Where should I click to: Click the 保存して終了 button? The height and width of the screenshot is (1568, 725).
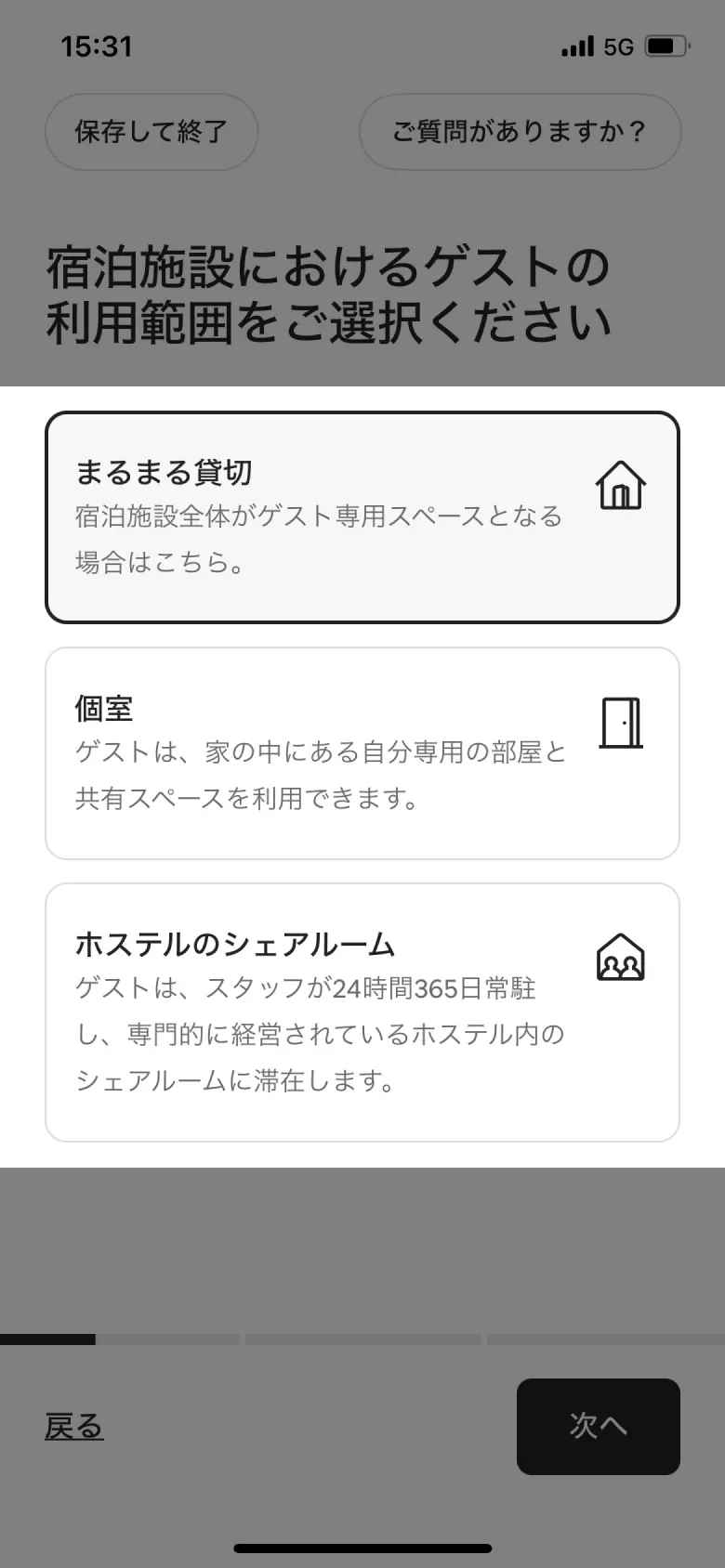(x=151, y=132)
